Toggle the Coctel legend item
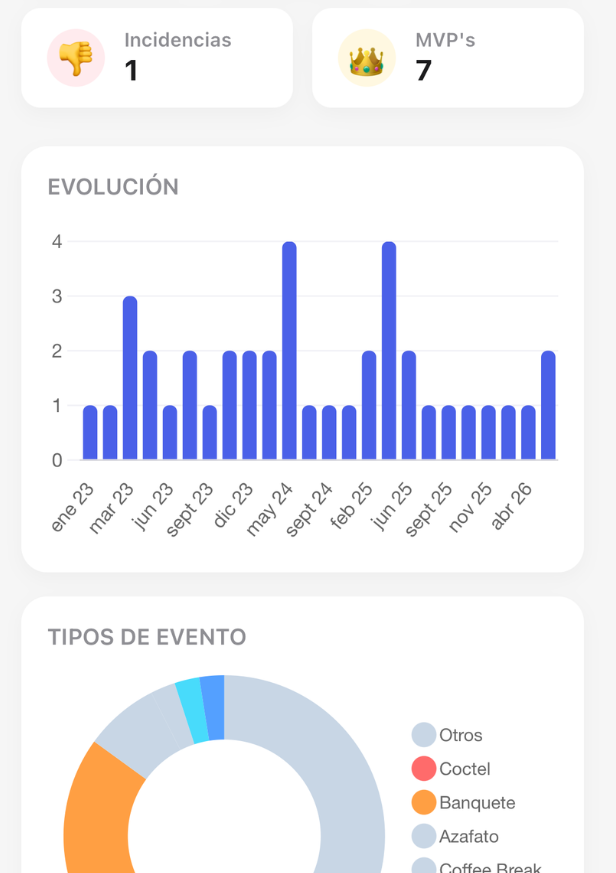The width and height of the screenshot is (616, 873). click(451, 769)
